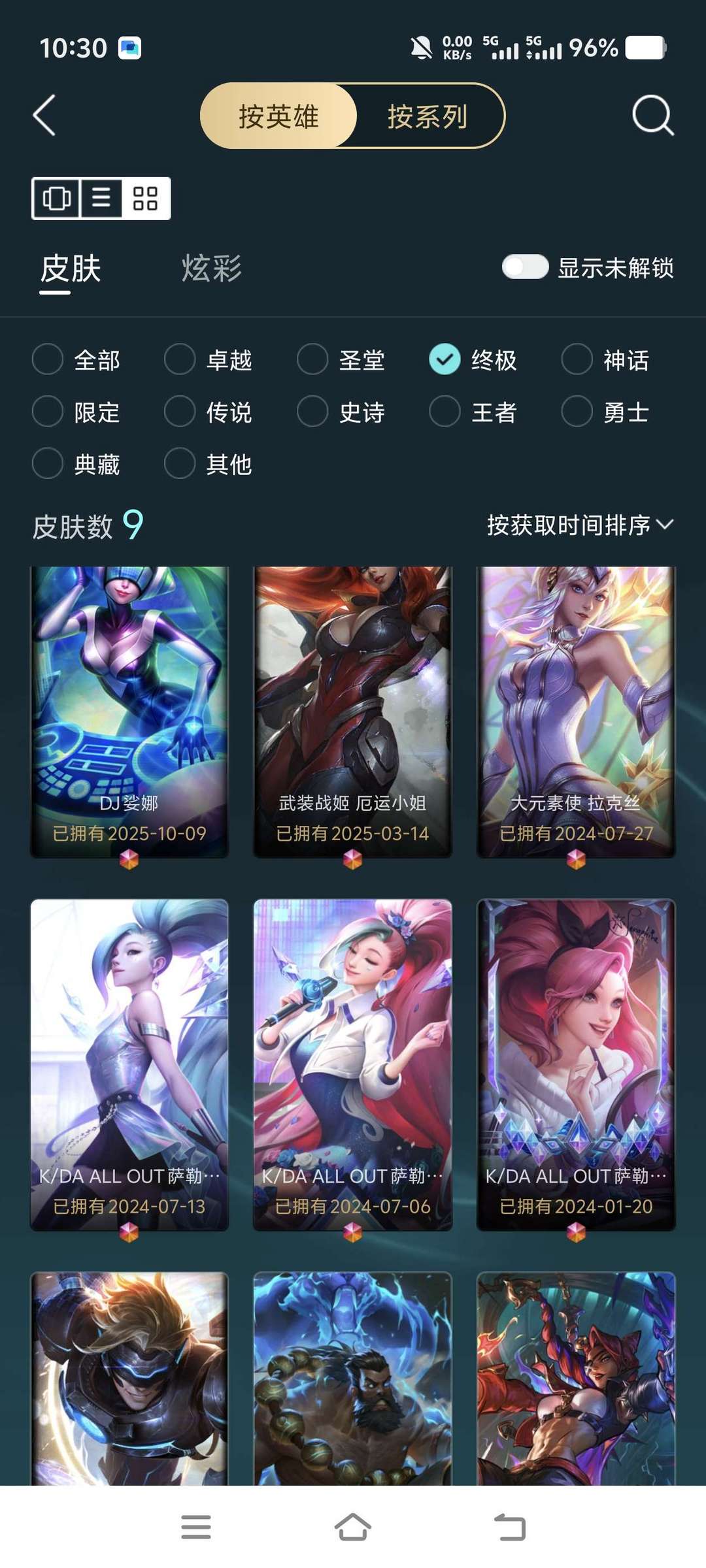Switch to grid view layout
The width and height of the screenshot is (706, 1568).
(x=145, y=198)
